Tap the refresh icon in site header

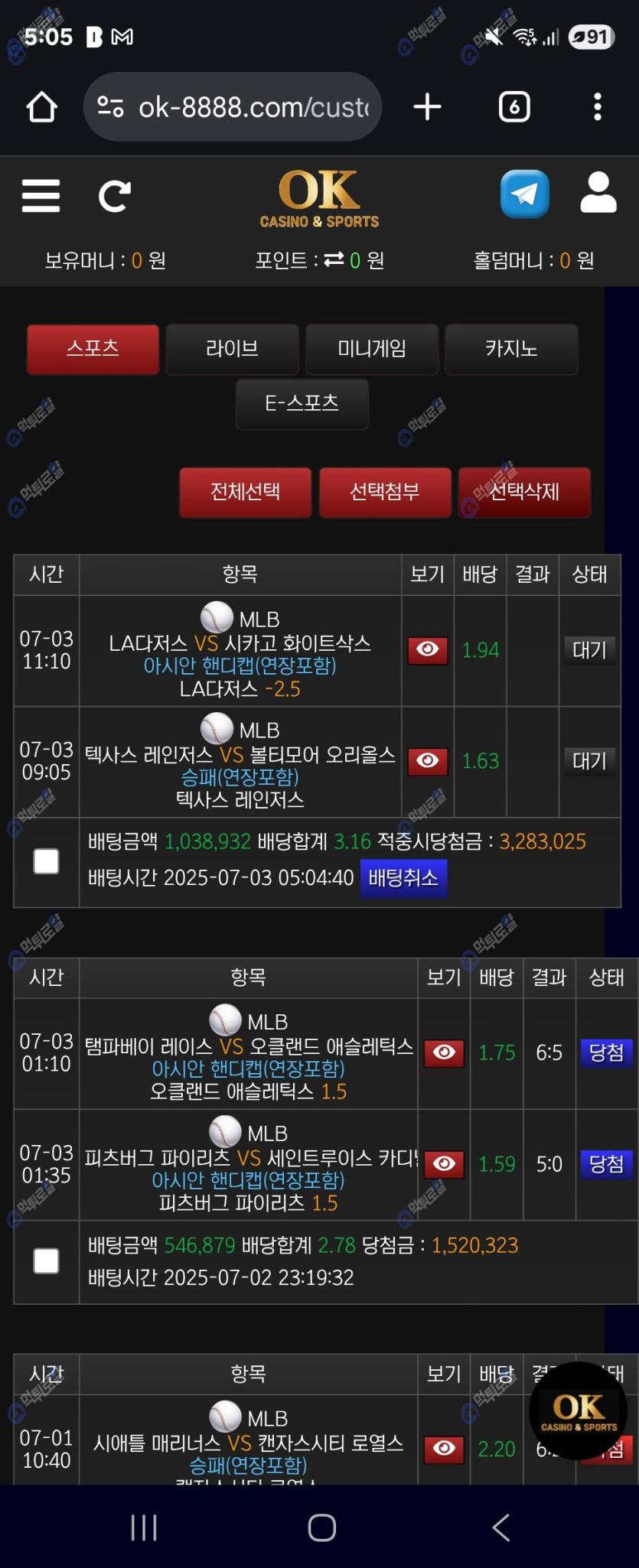(x=115, y=196)
